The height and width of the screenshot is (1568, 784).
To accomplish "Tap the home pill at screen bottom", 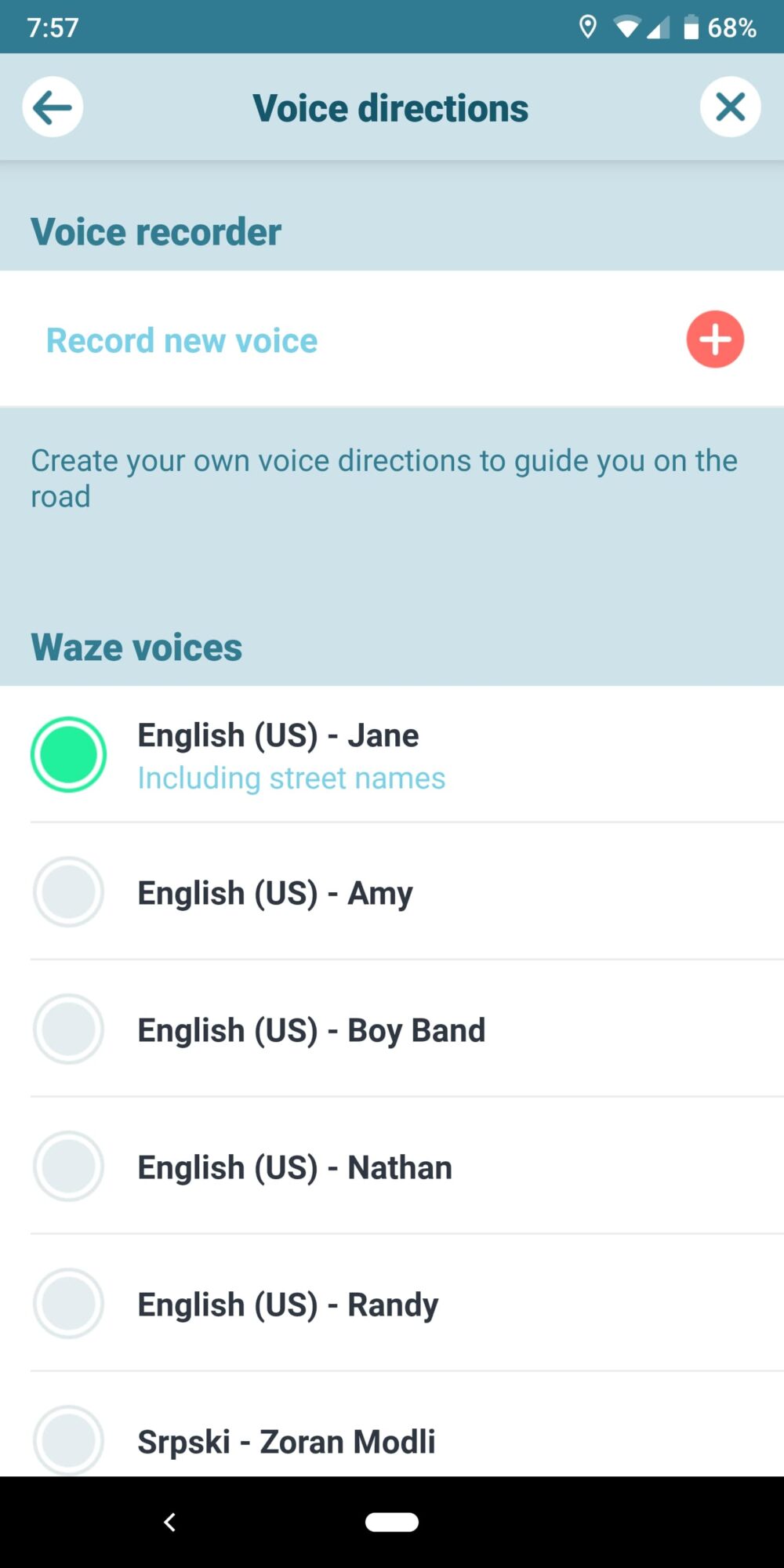I will (x=392, y=1521).
